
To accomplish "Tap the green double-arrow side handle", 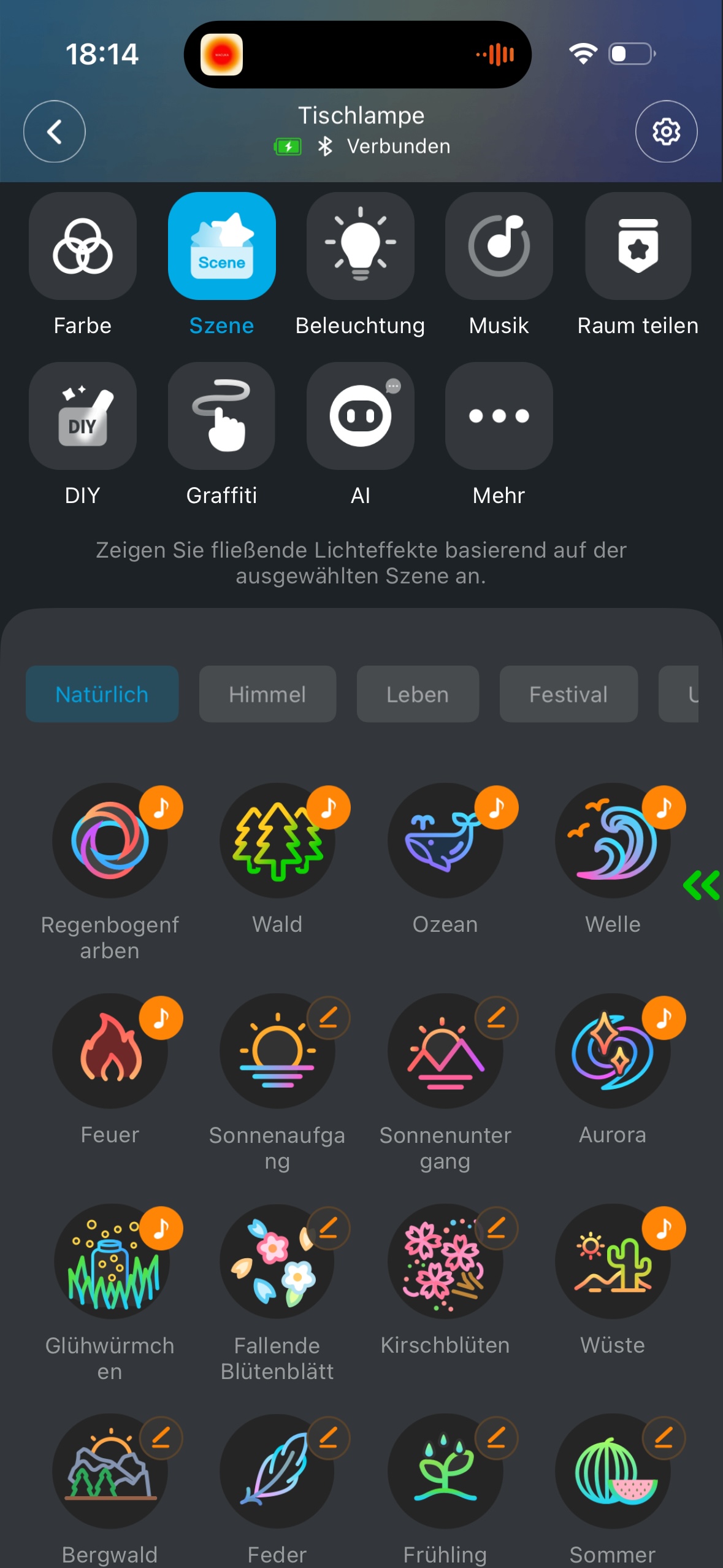I will coord(702,885).
